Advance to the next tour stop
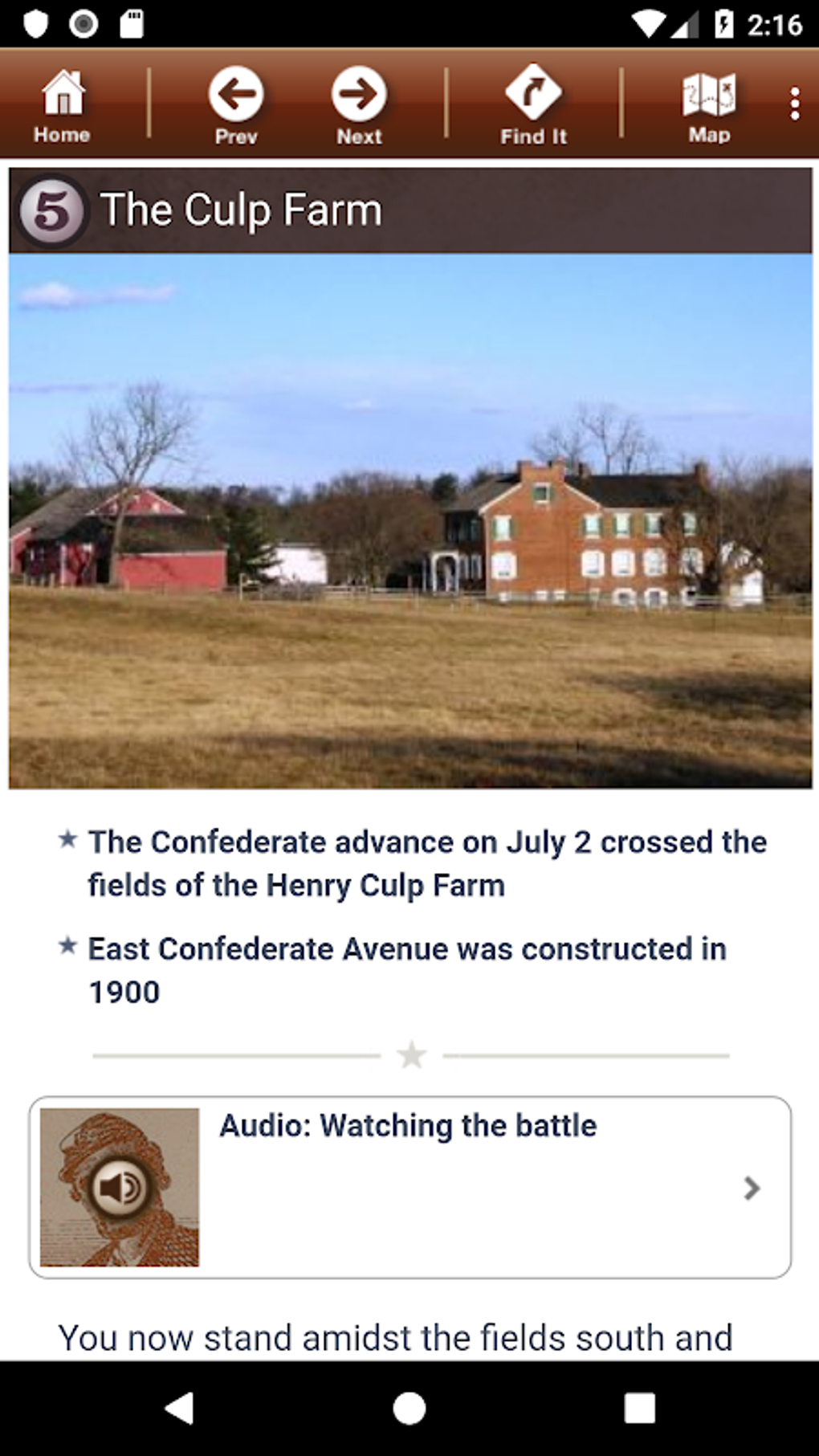819x1456 pixels. tap(359, 105)
